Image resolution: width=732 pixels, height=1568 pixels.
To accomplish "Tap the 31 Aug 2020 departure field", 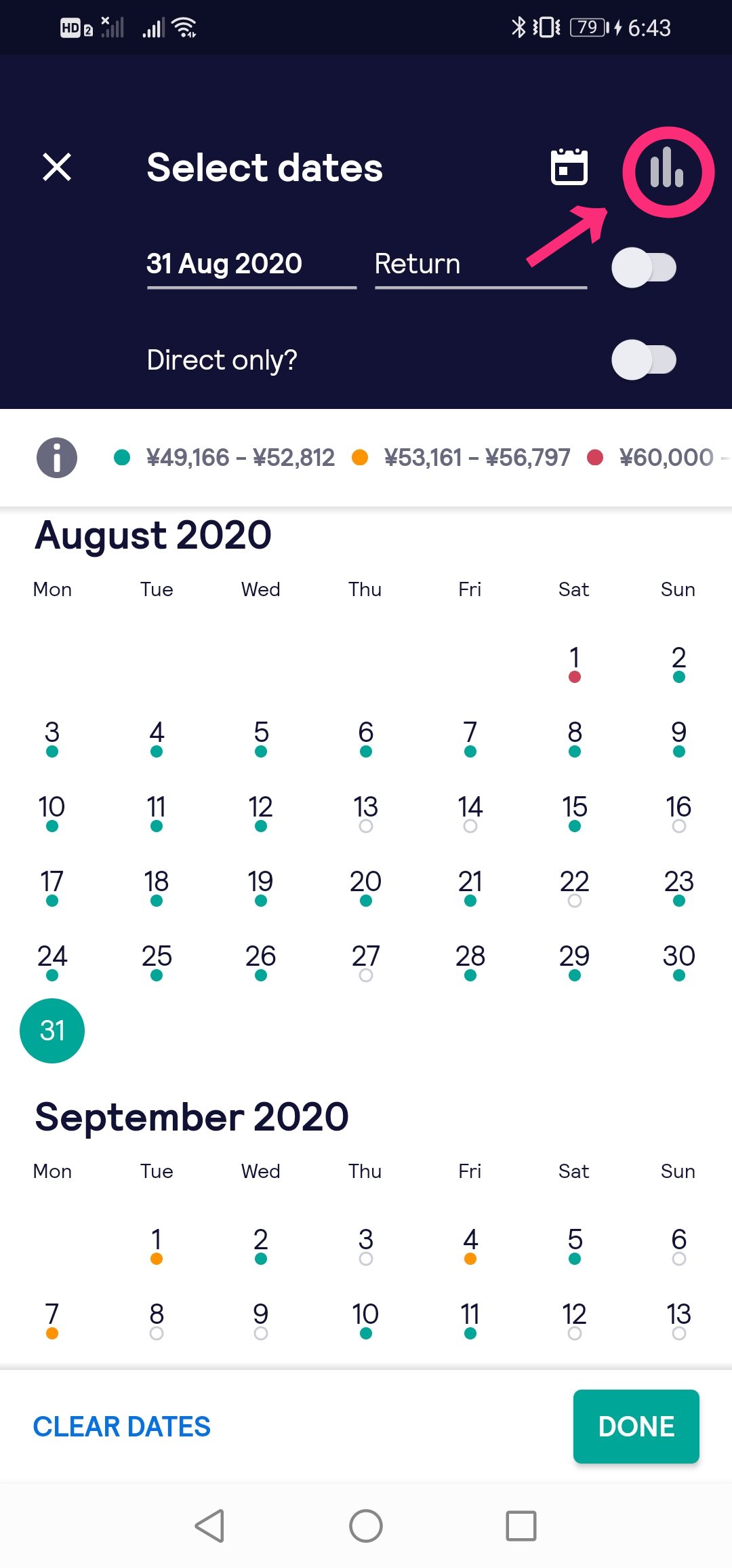I will pyautogui.click(x=251, y=264).
